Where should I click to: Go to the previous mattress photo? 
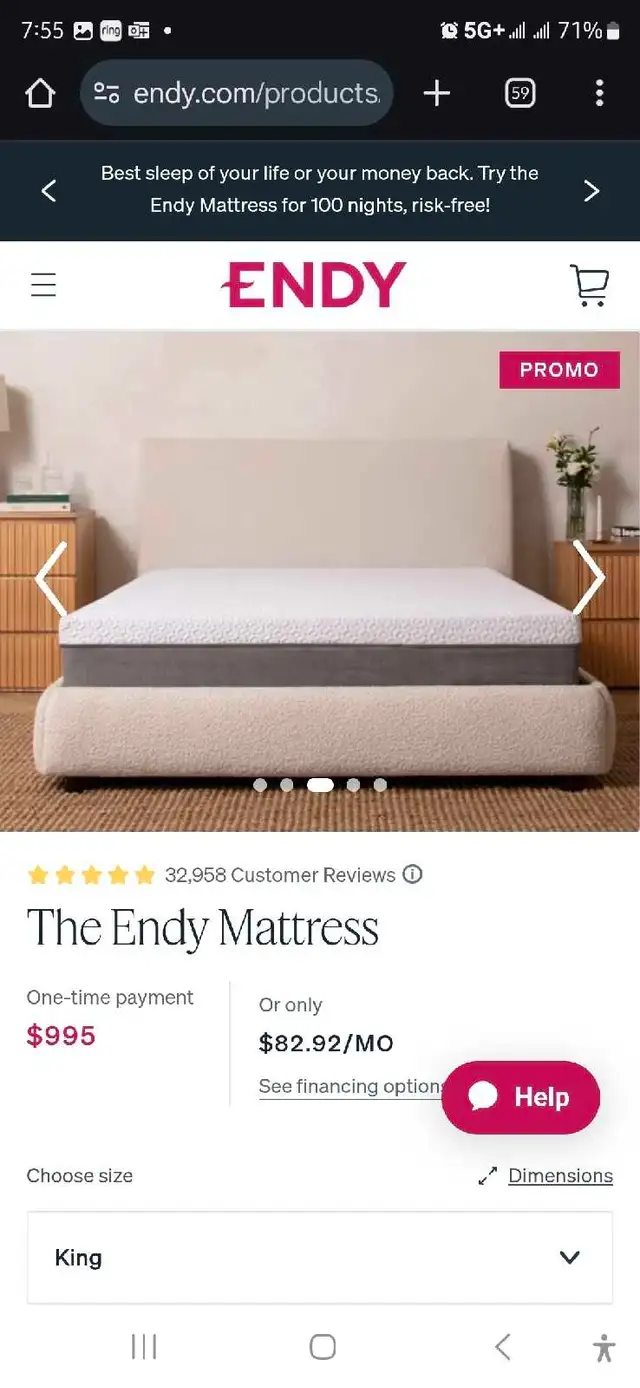pos(50,578)
